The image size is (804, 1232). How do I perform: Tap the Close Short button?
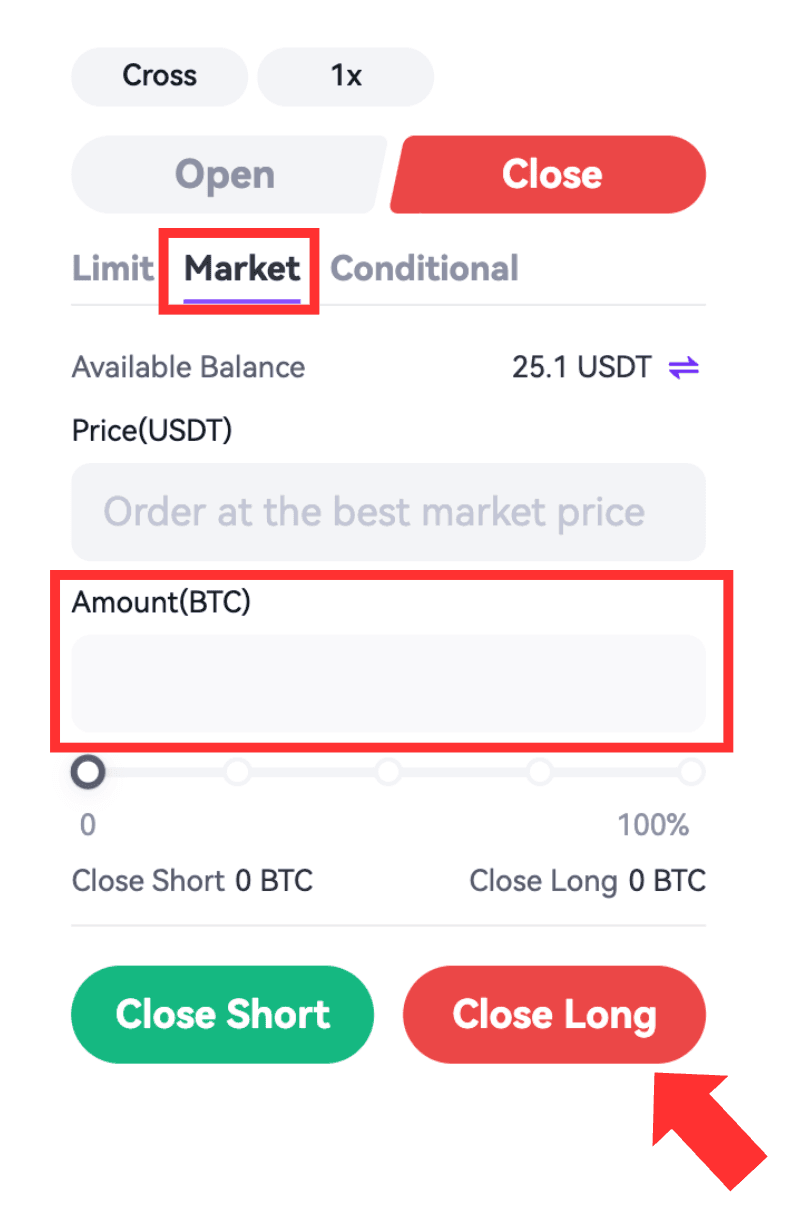coord(222,1014)
